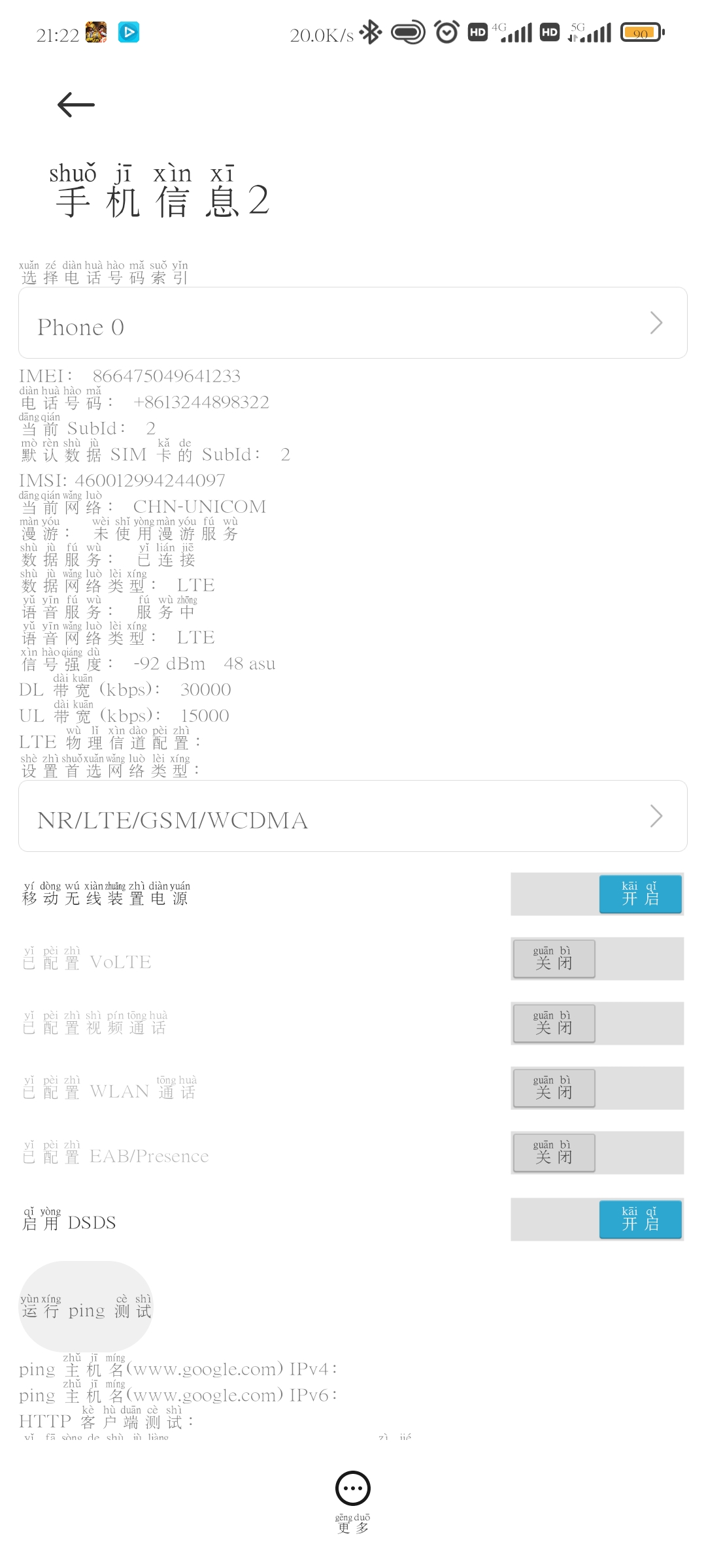This screenshot has height=1568, width=706.
Task: Open the Phone 0 index dropdown
Action: (353, 323)
